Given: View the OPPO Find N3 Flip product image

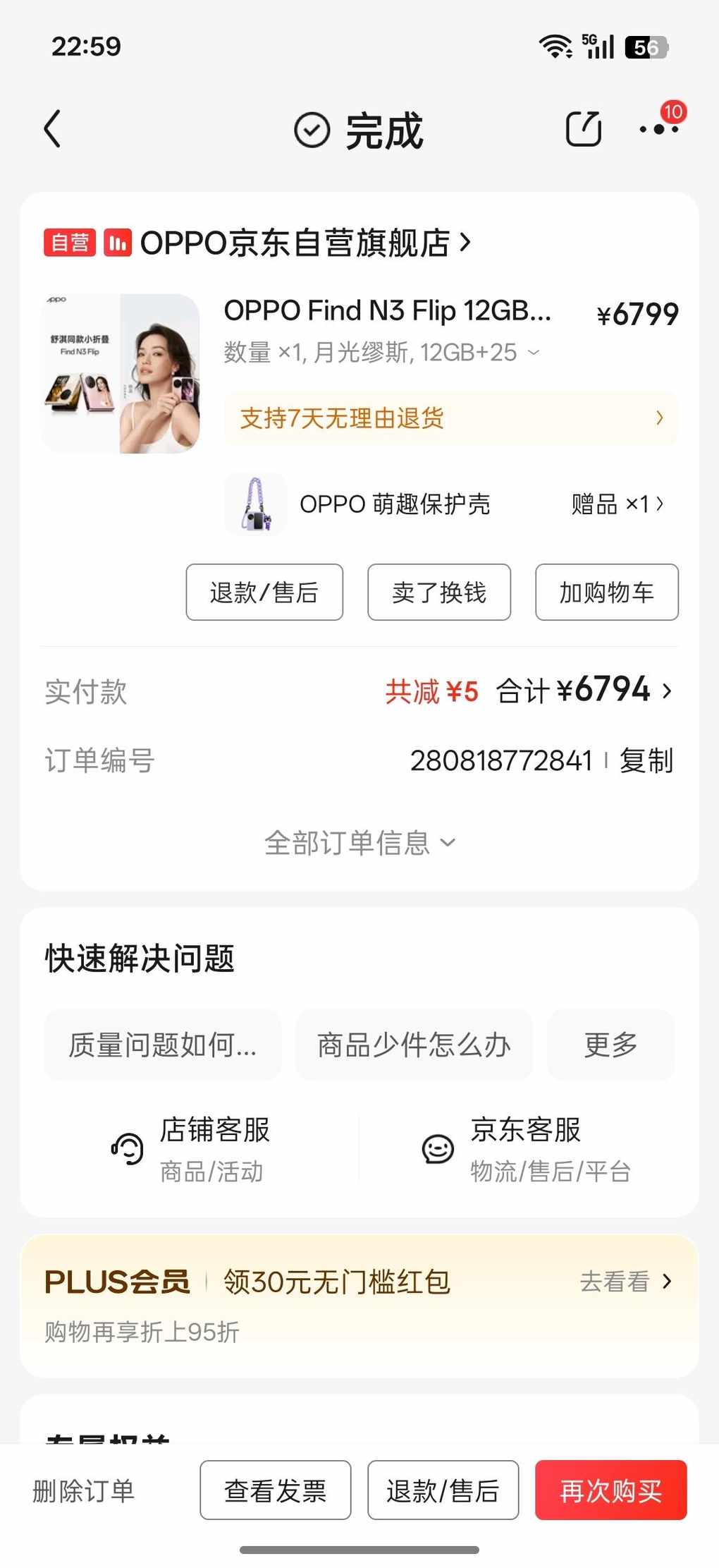Looking at the screenshot, I should click(x=121, y=373).
